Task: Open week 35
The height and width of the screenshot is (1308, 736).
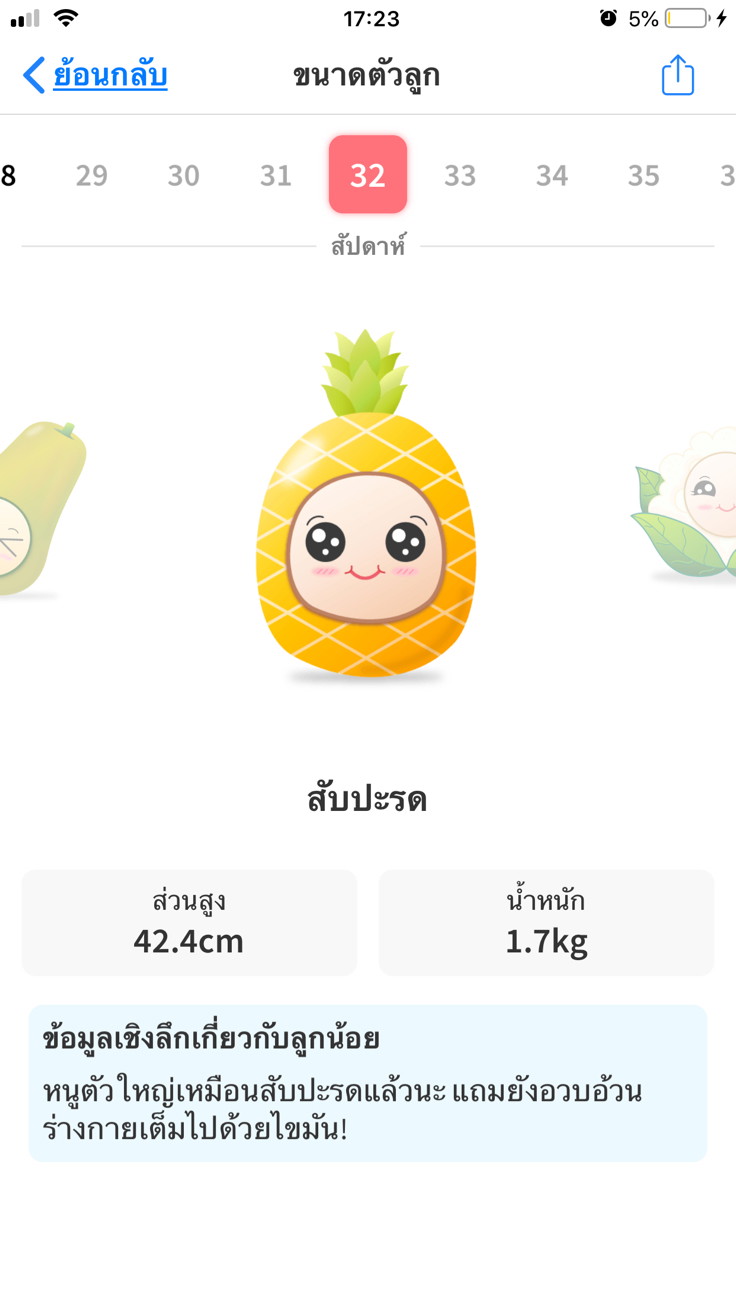Action: click(x=644, y=176)
